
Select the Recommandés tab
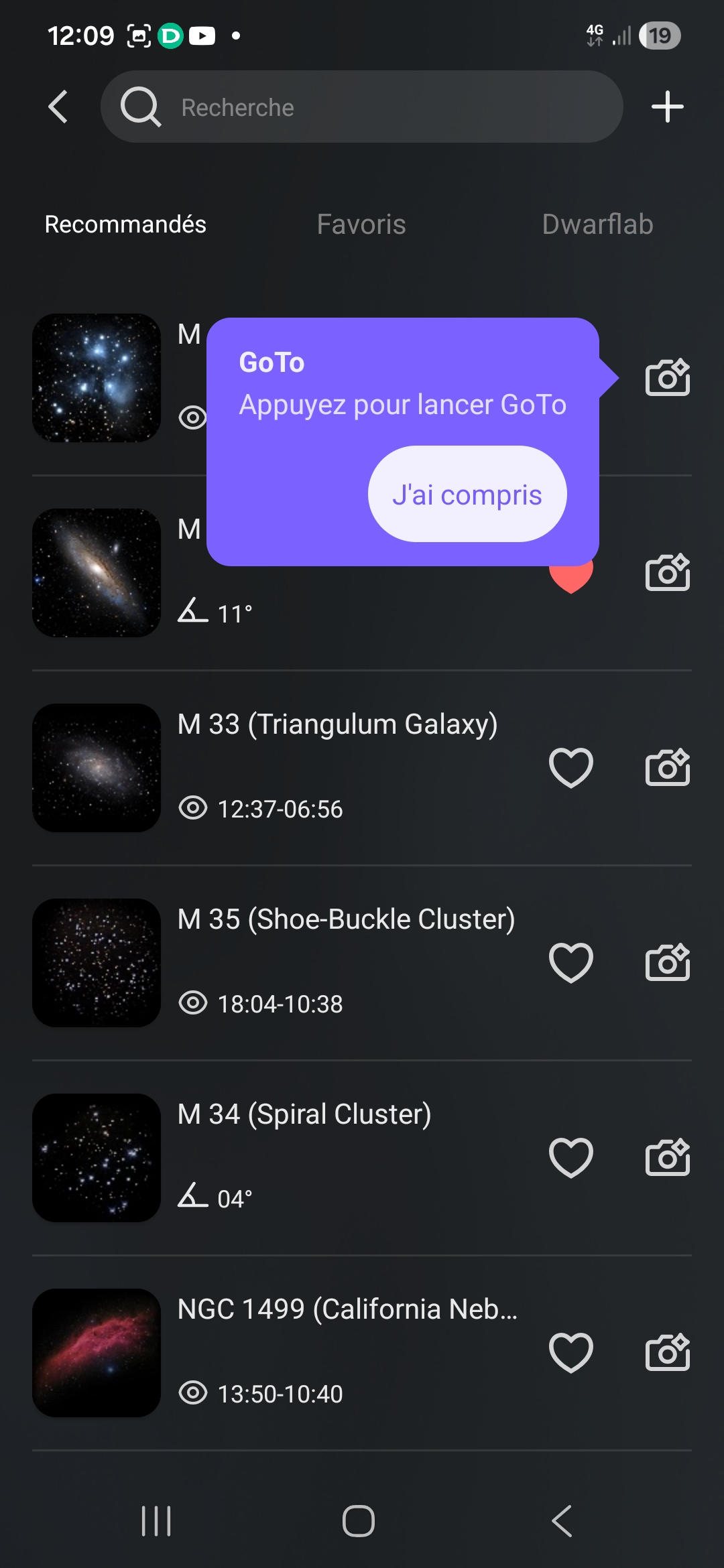[125, 224]
